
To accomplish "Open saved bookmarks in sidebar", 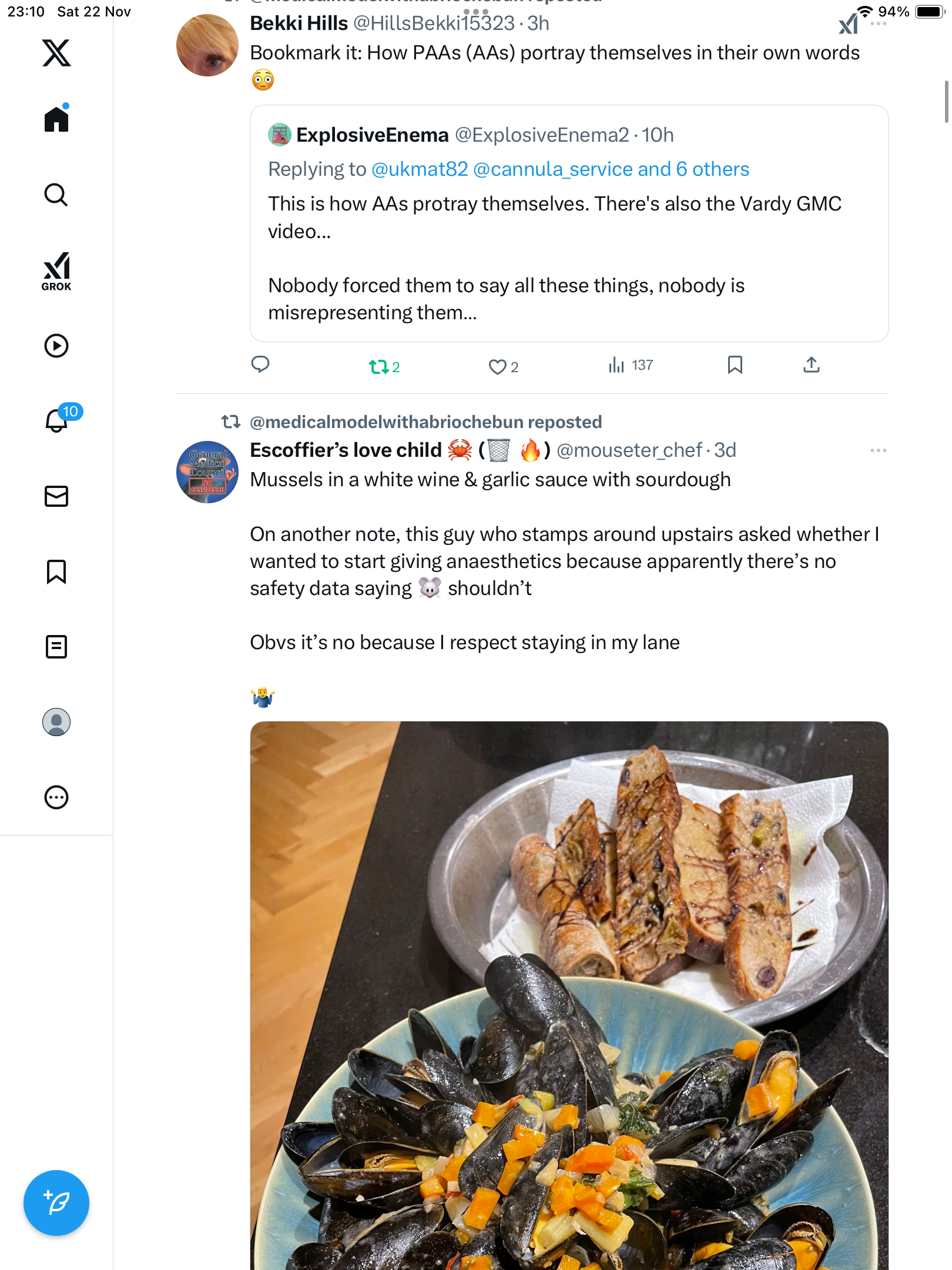I will (56, 571).
